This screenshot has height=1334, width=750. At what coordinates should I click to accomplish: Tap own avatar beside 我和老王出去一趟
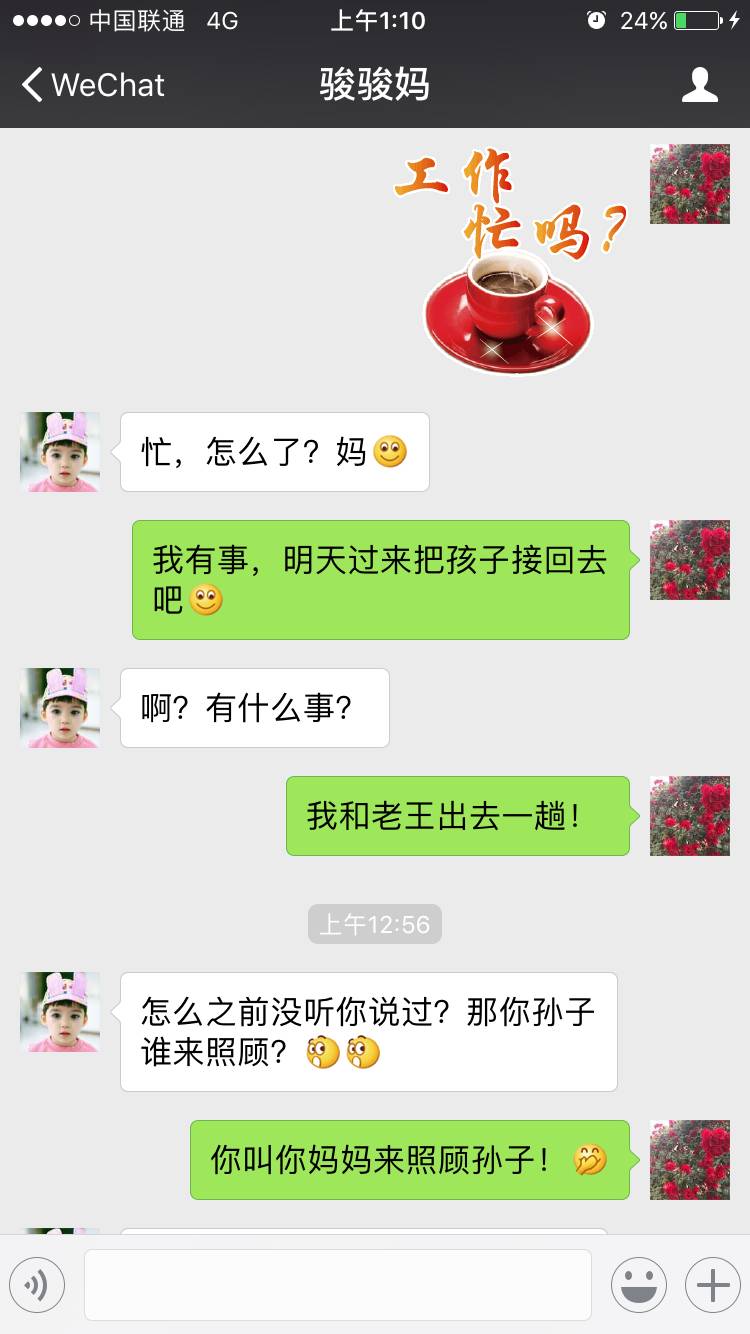[x=690, y=816]
